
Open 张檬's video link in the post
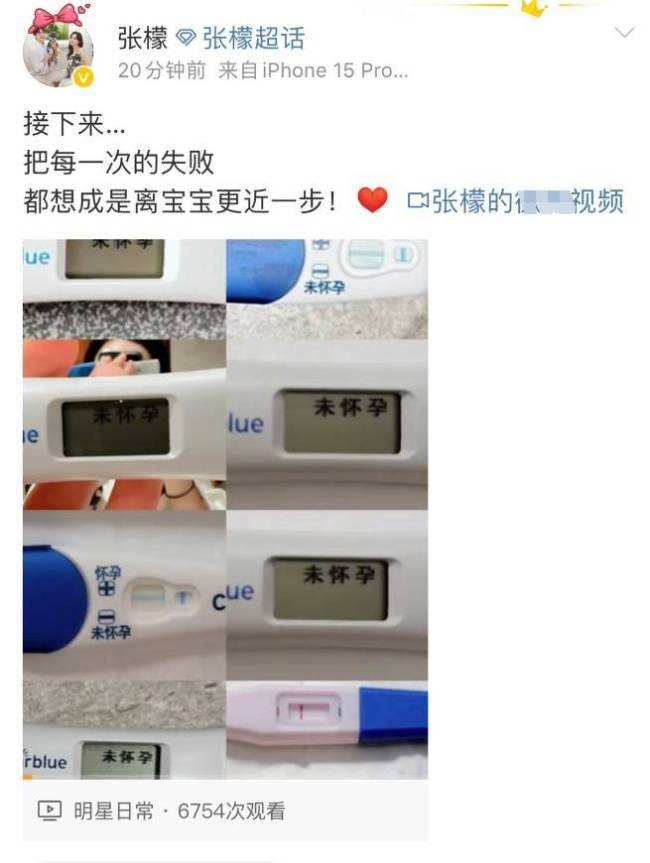[516, 201]
